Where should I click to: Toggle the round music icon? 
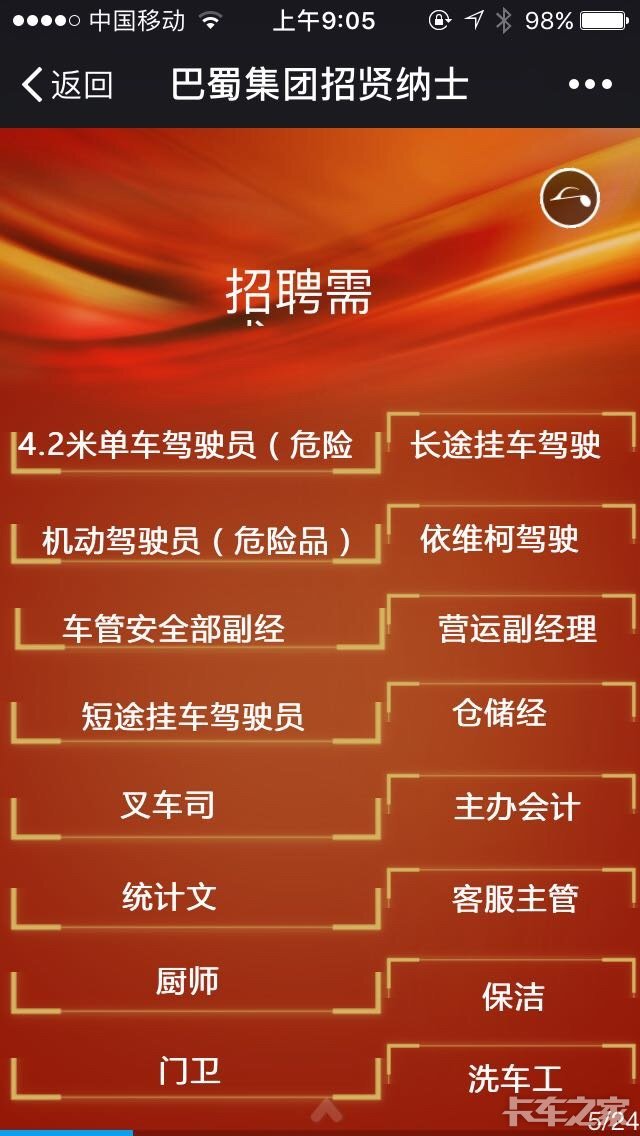569,198
